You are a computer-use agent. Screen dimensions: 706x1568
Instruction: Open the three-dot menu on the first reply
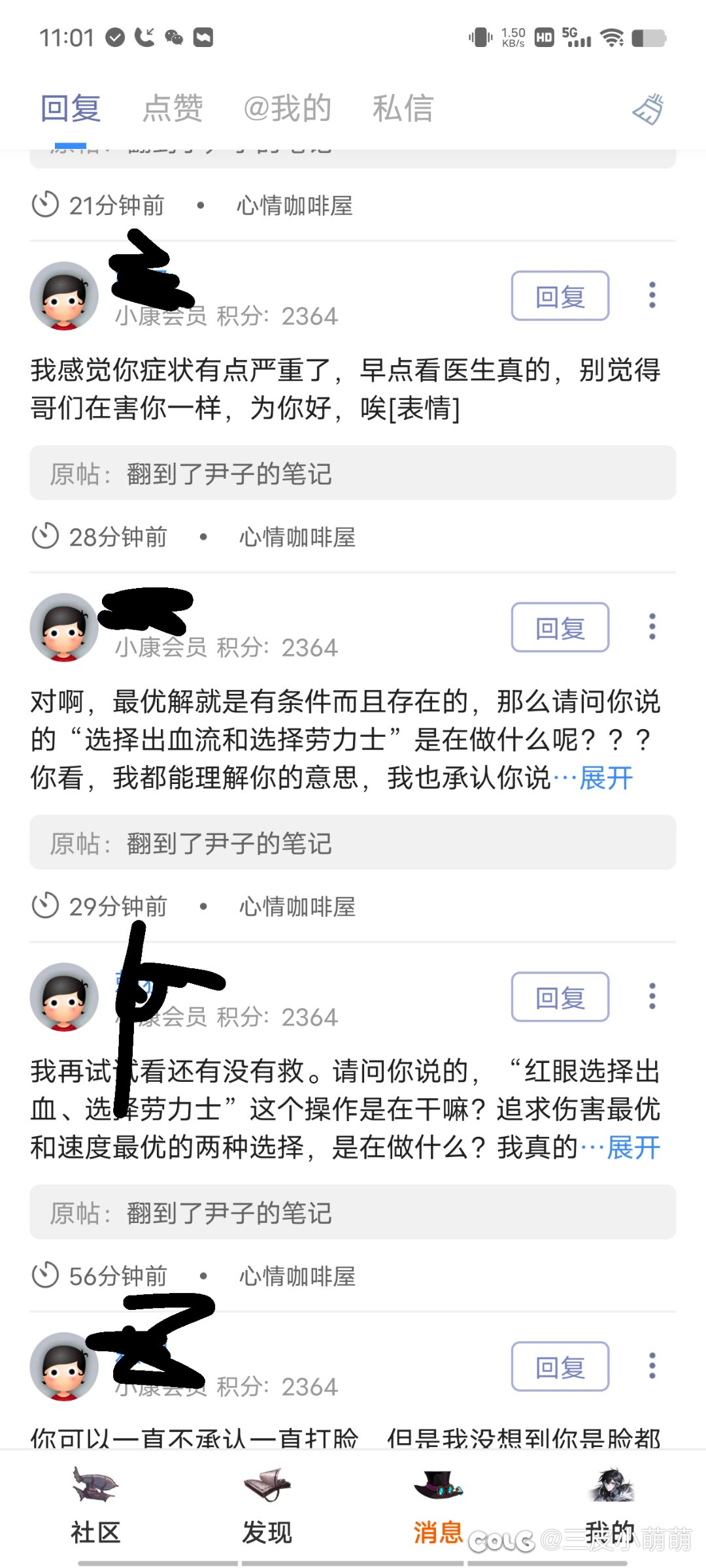[x=652, y=295]
